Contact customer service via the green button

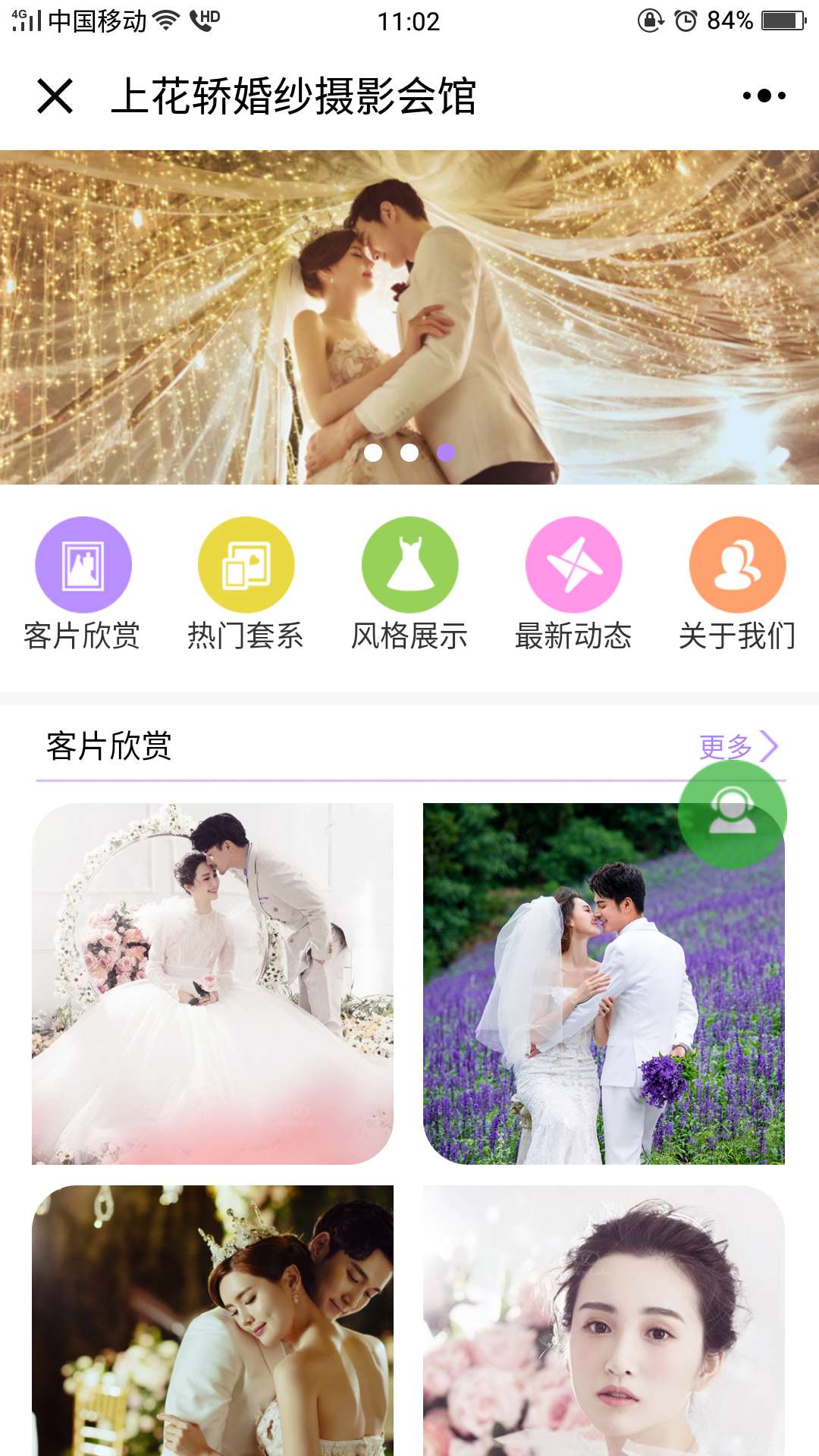[732, 814]
